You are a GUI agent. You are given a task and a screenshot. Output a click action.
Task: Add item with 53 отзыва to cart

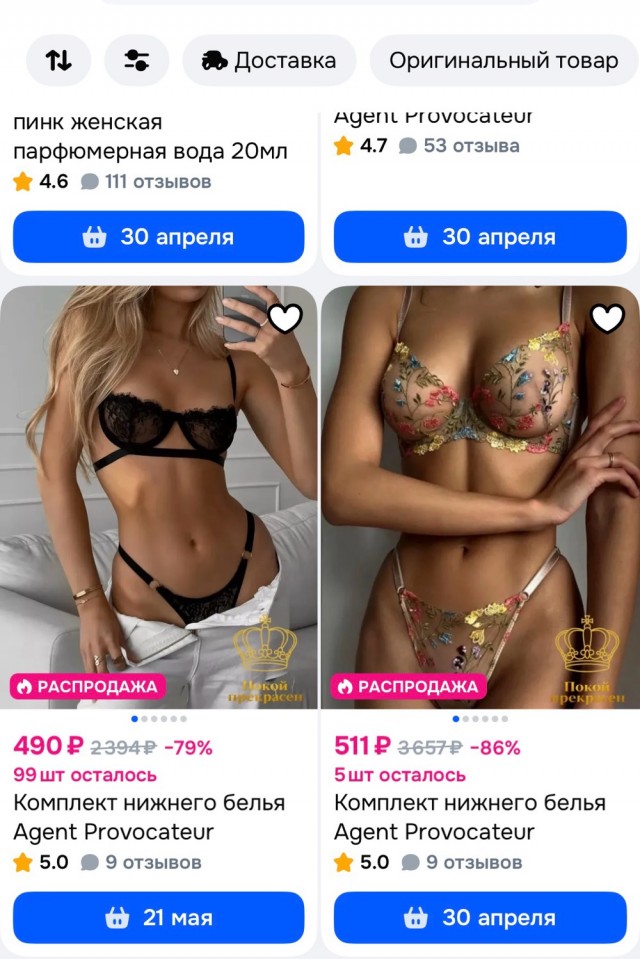480,237
